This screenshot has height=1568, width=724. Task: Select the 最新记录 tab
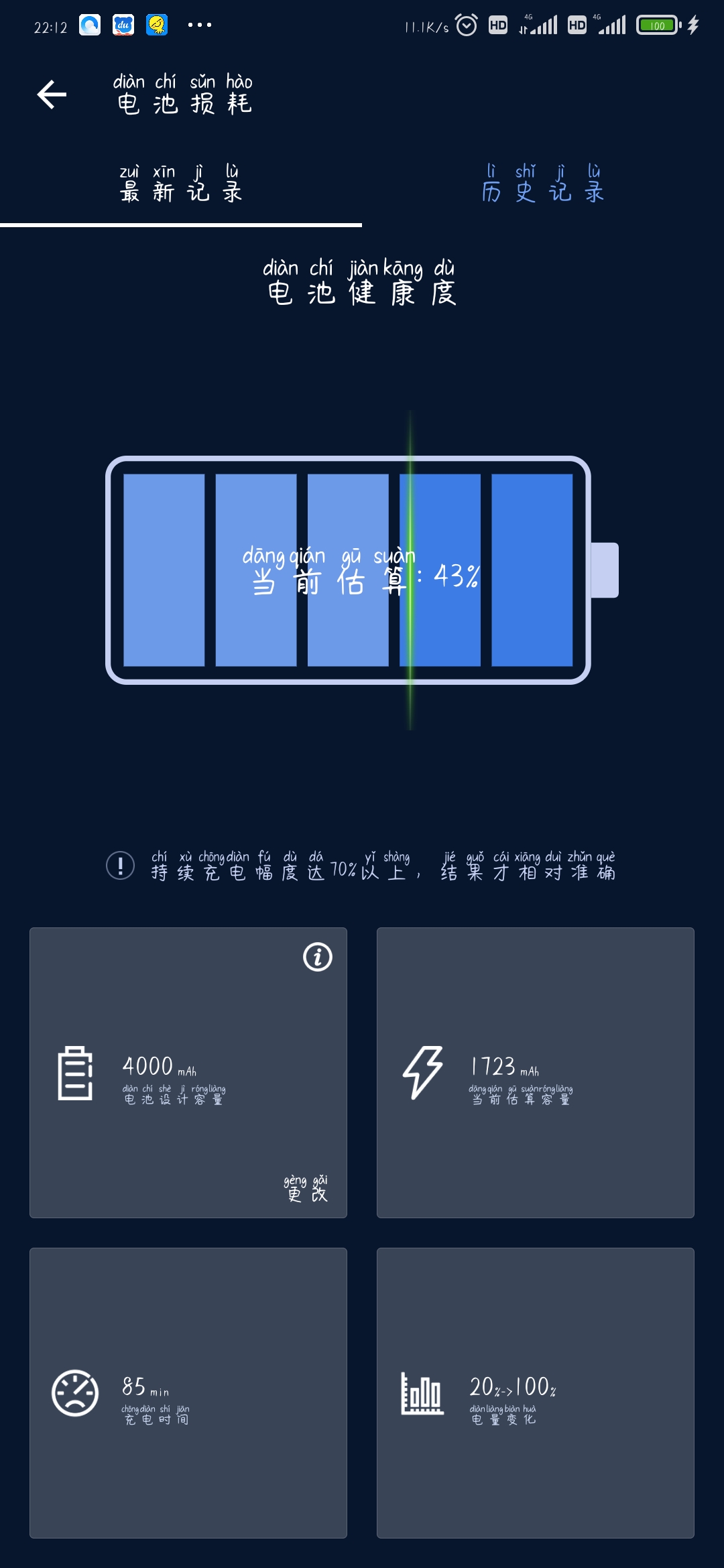pos(181,183)
